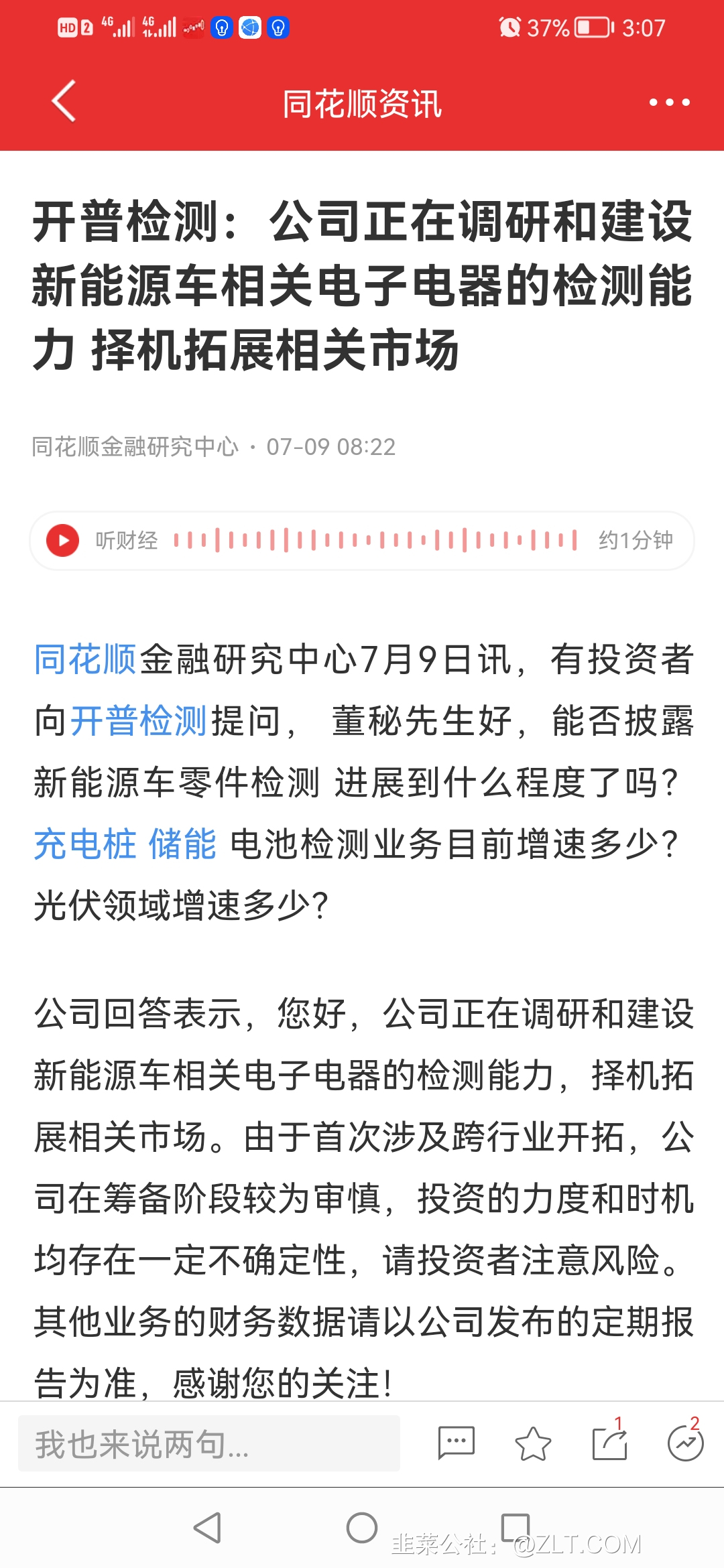View the article comments

(456, 1443)
